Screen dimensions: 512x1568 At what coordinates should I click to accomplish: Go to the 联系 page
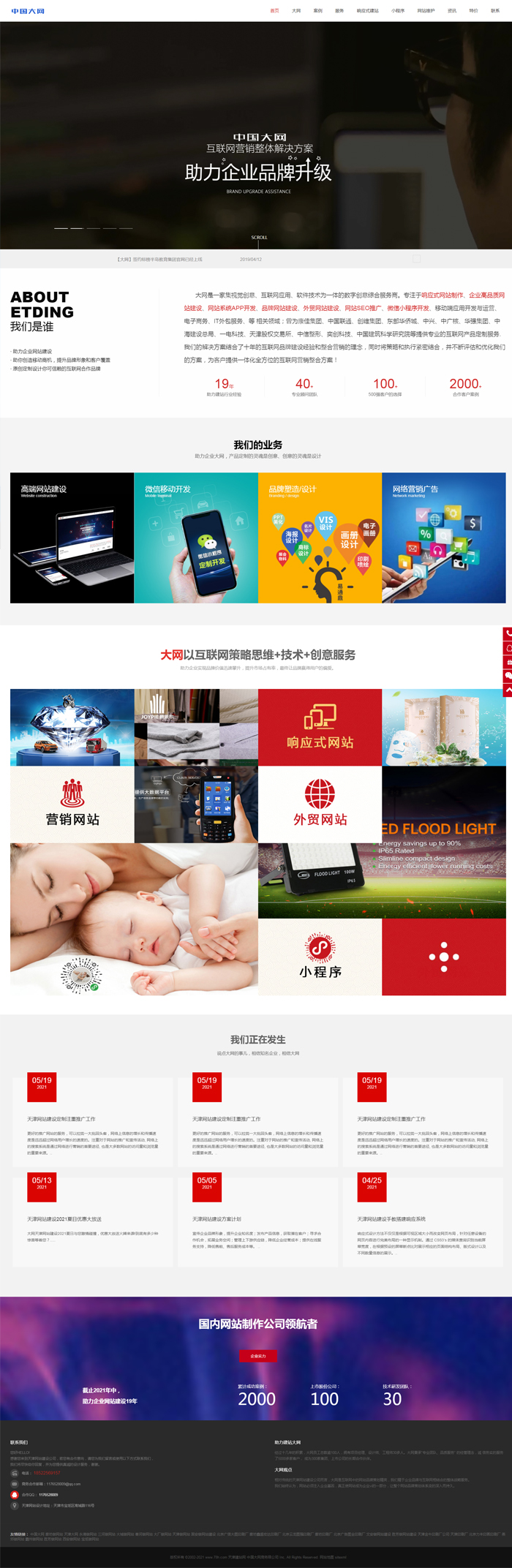[x=495, y=11]
